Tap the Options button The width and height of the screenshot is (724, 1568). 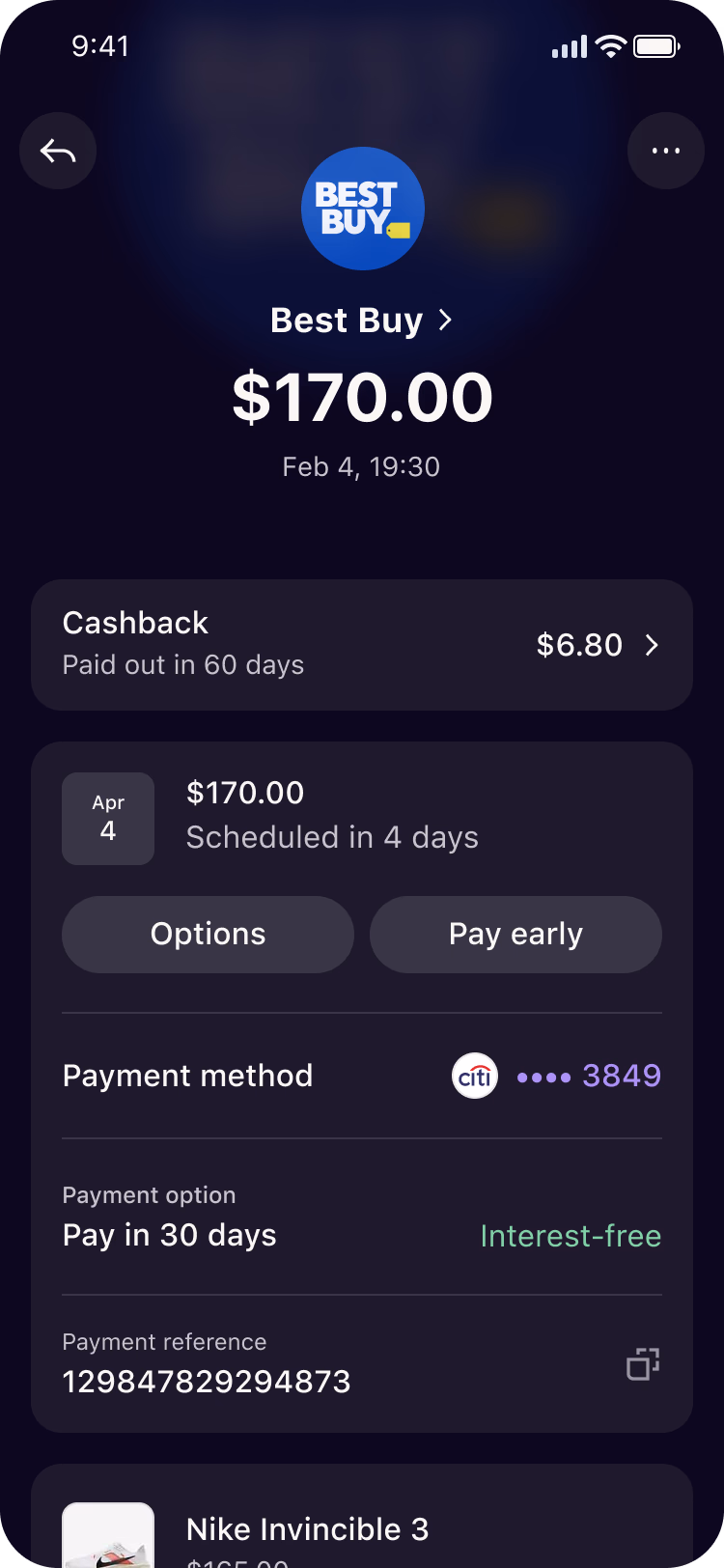208,935
